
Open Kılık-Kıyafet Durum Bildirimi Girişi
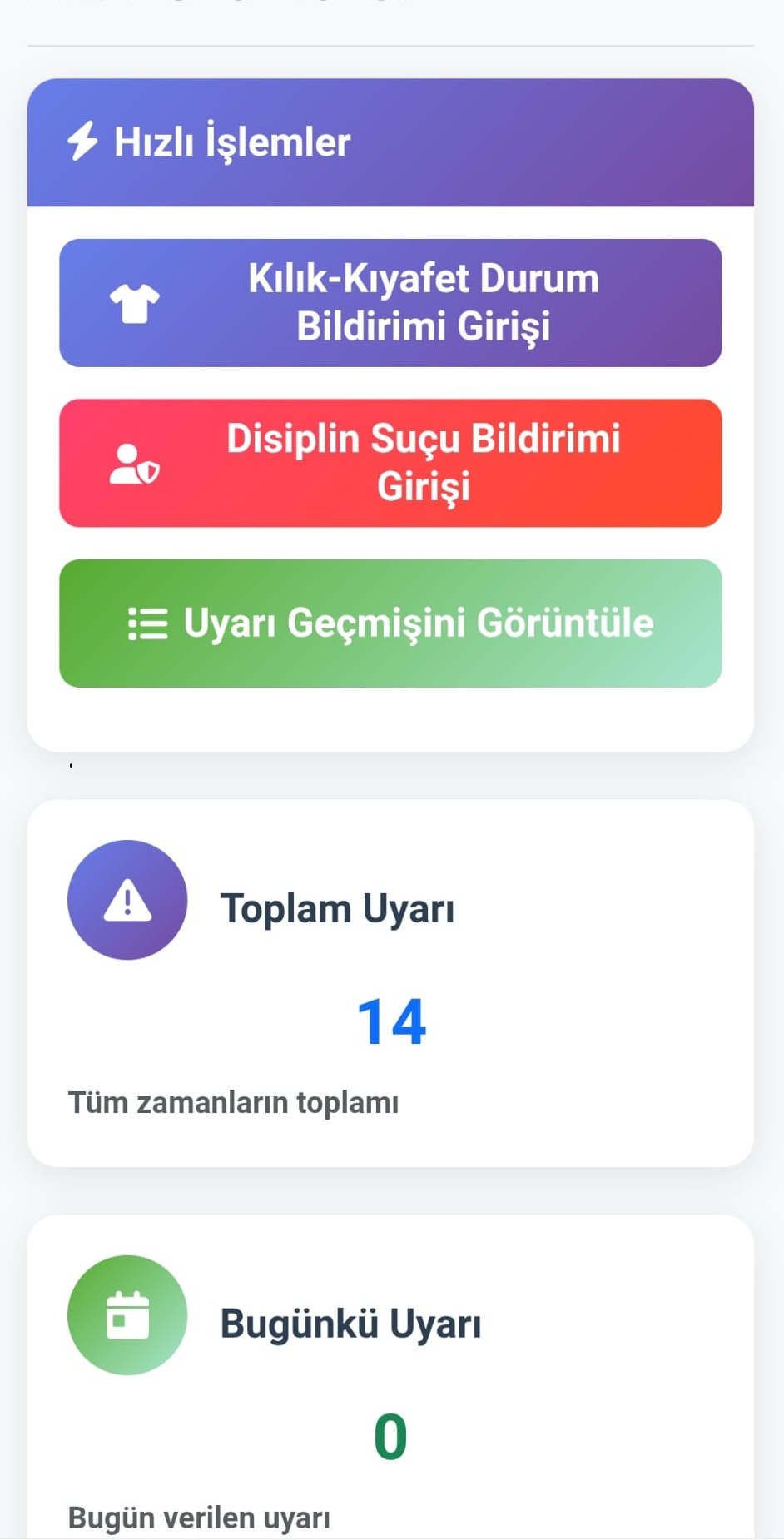pyautogui.click(x=391, y=302)
